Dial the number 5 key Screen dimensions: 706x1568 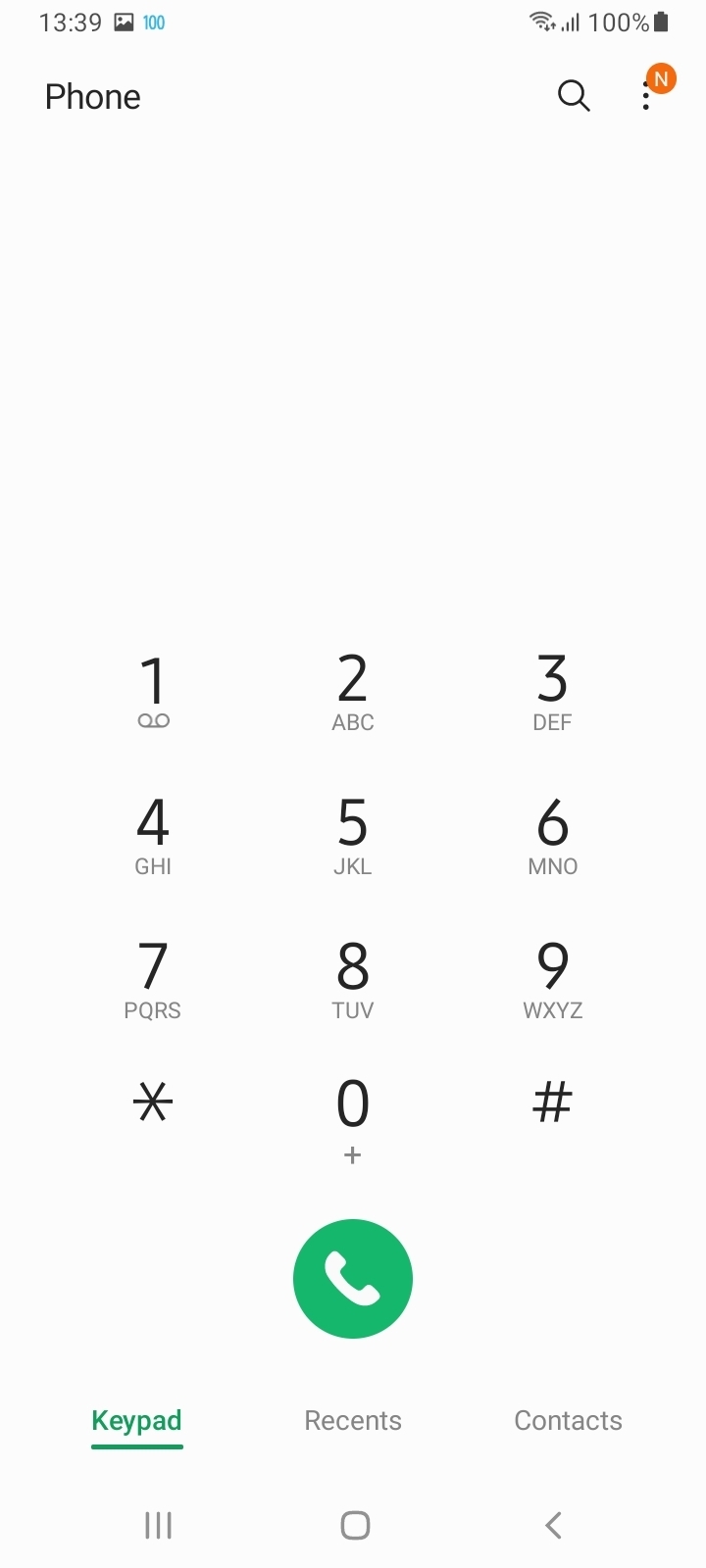[x=353, y=835]
